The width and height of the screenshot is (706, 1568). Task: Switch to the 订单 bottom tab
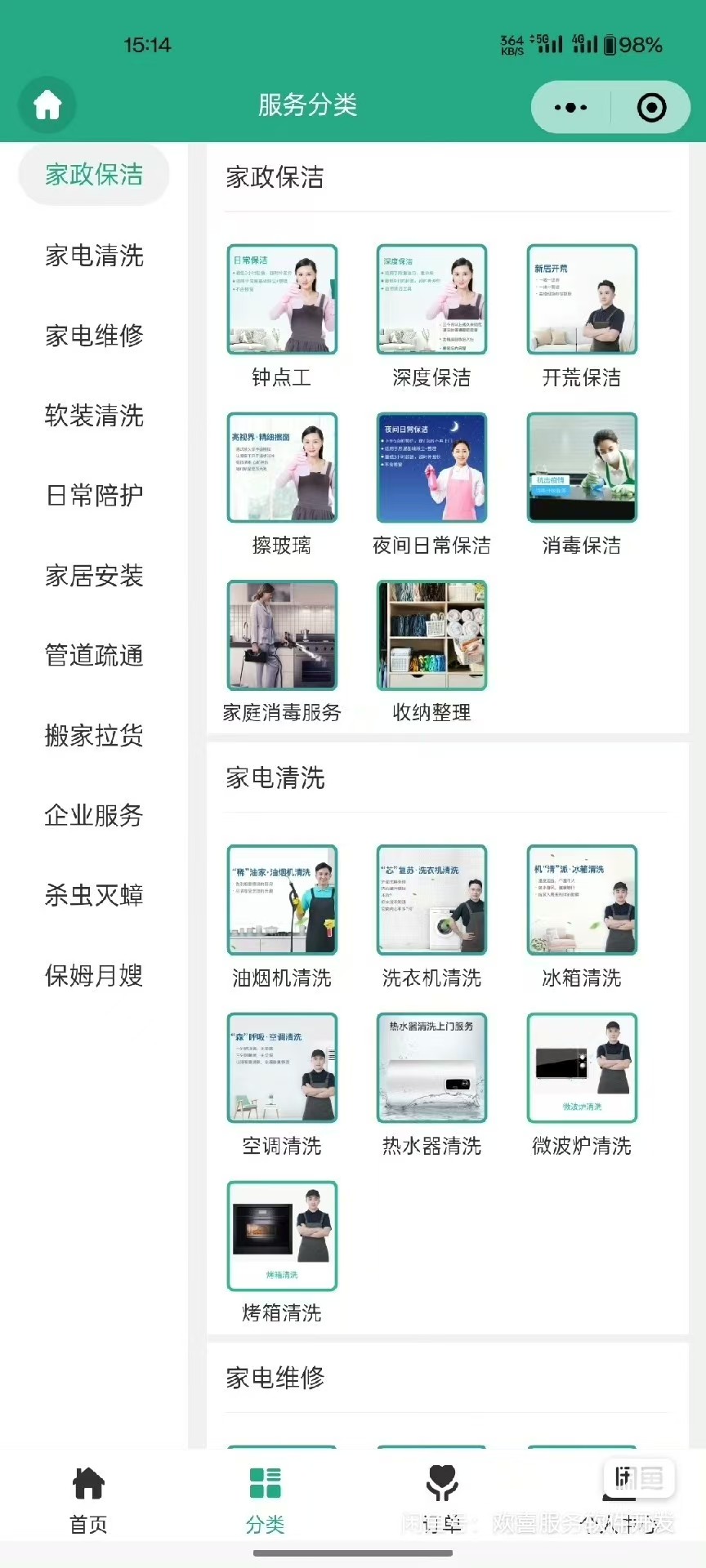[442, 1499]
